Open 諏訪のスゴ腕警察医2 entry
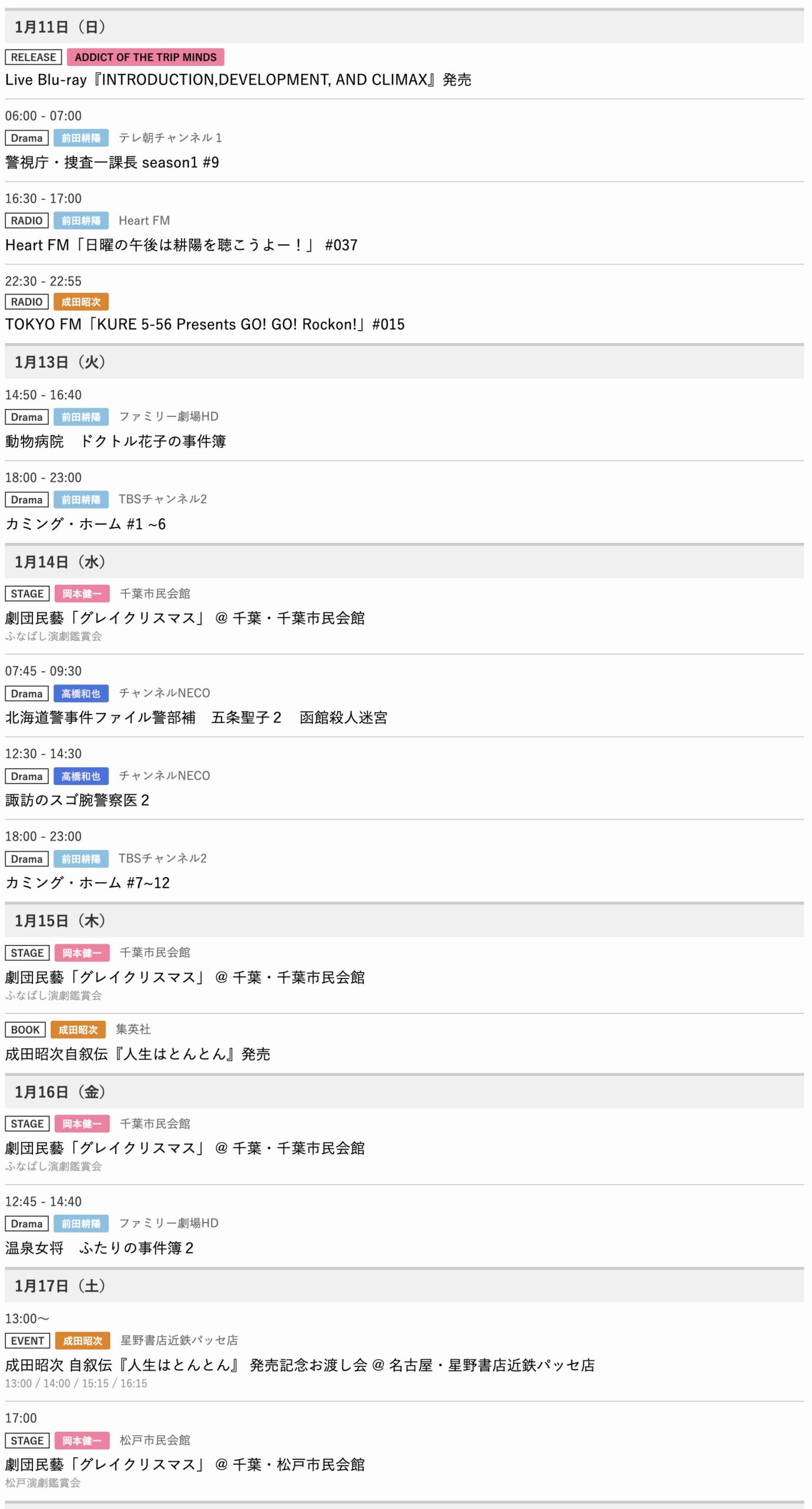This screenshot has height=1509, width=812. [x=77, y=800]
